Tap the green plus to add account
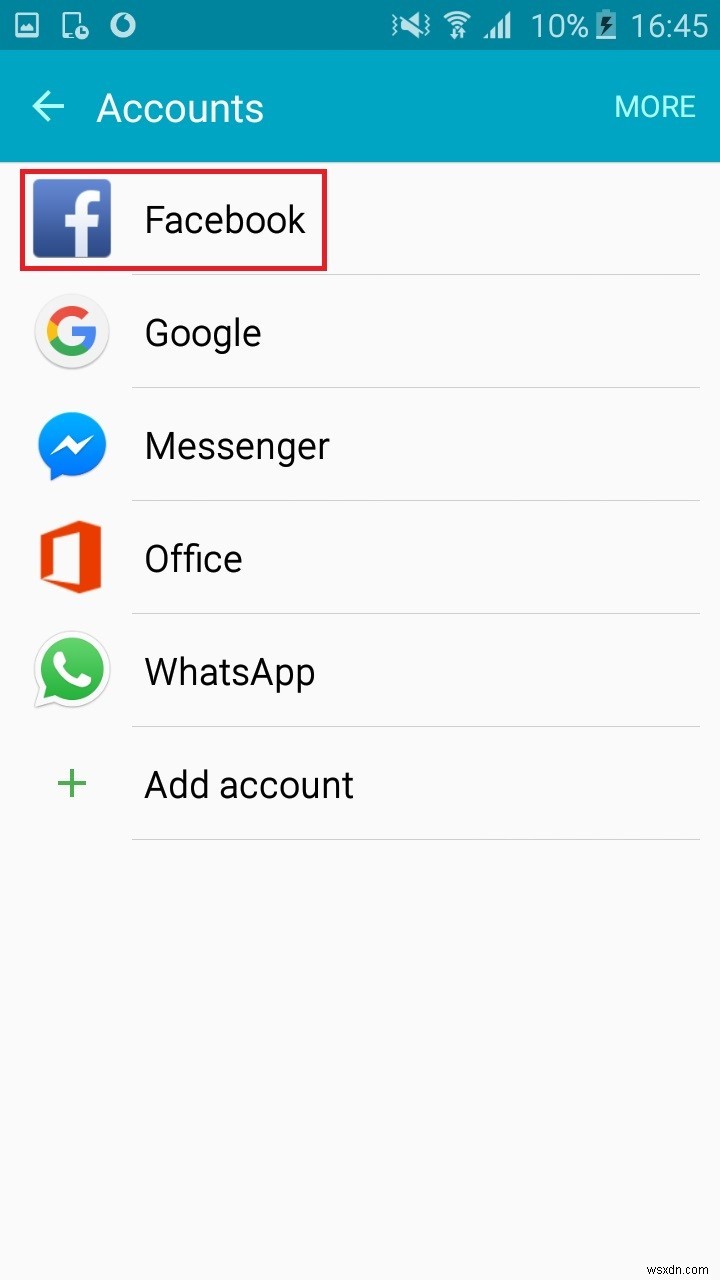 click(x=71, y=784)
